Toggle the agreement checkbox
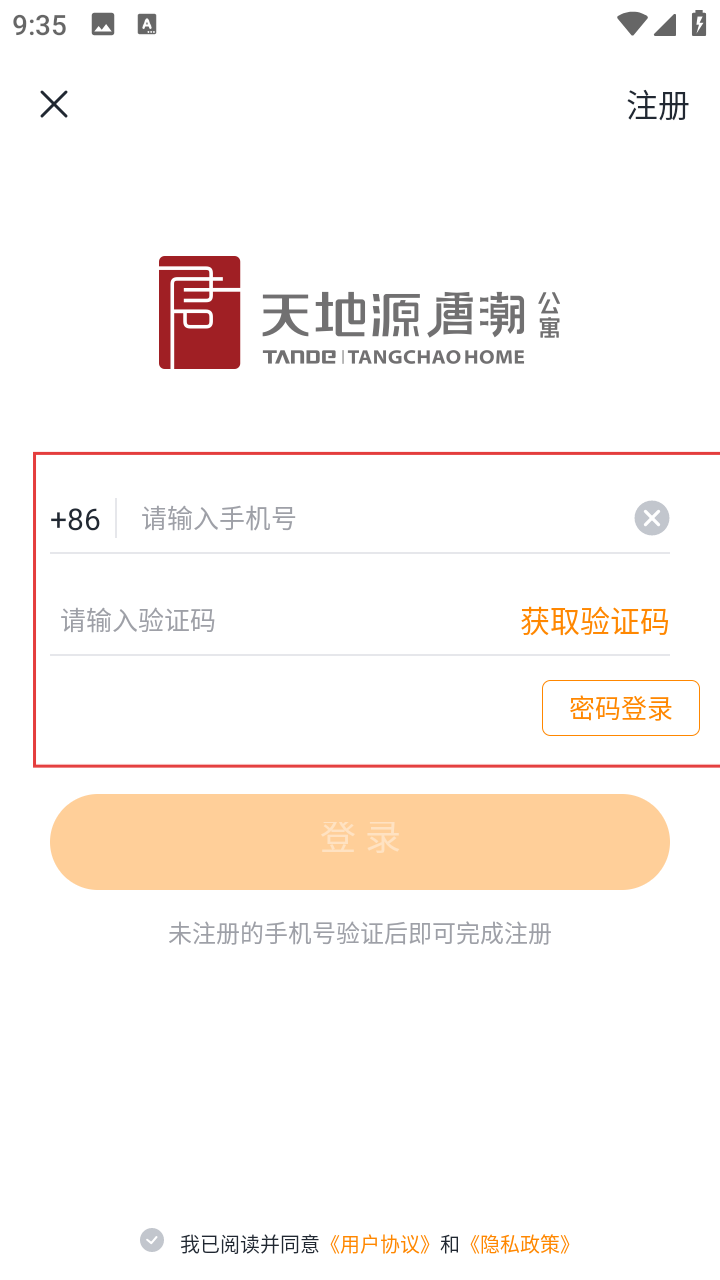This screenshot has width=720, height=1280. point(152,1240)
